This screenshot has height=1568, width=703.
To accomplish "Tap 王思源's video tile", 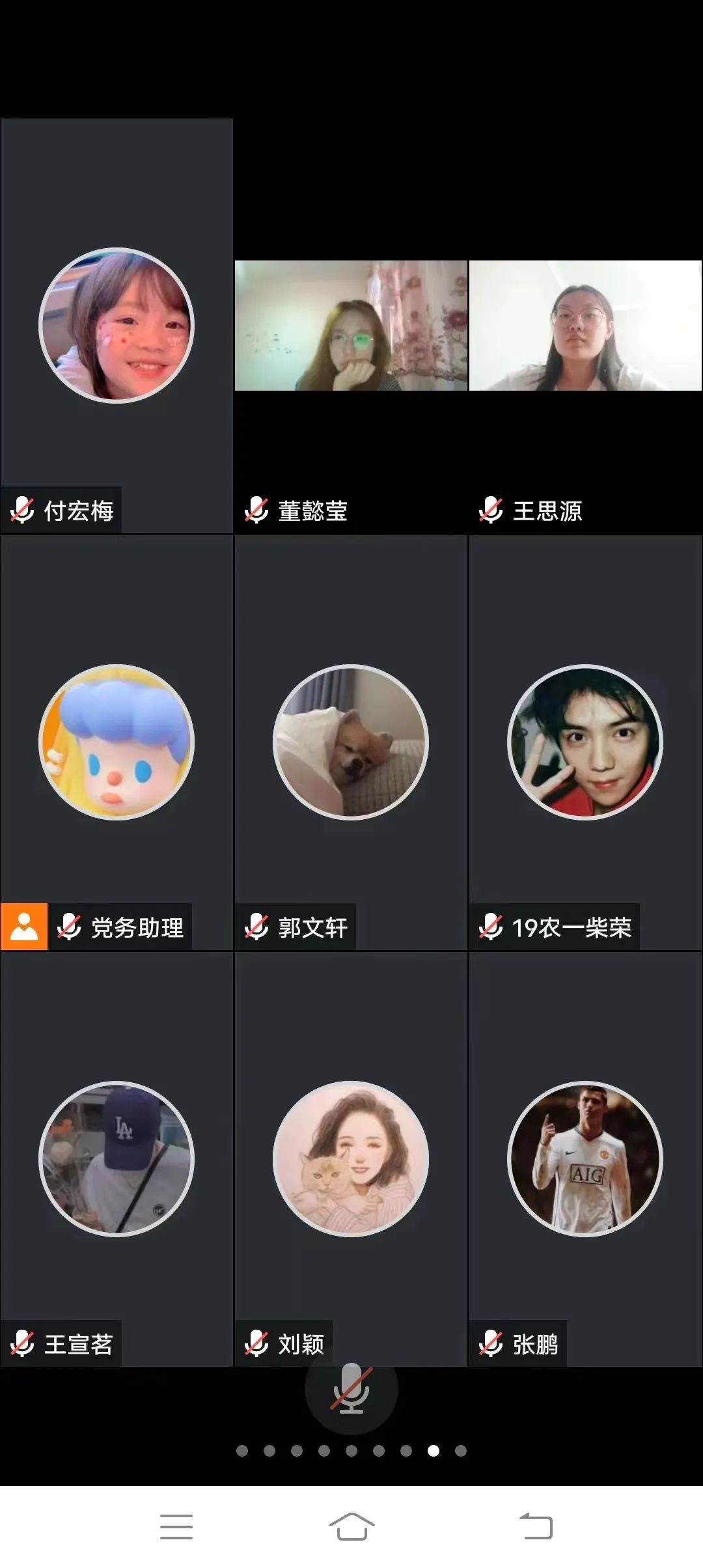I will point(585,326).
